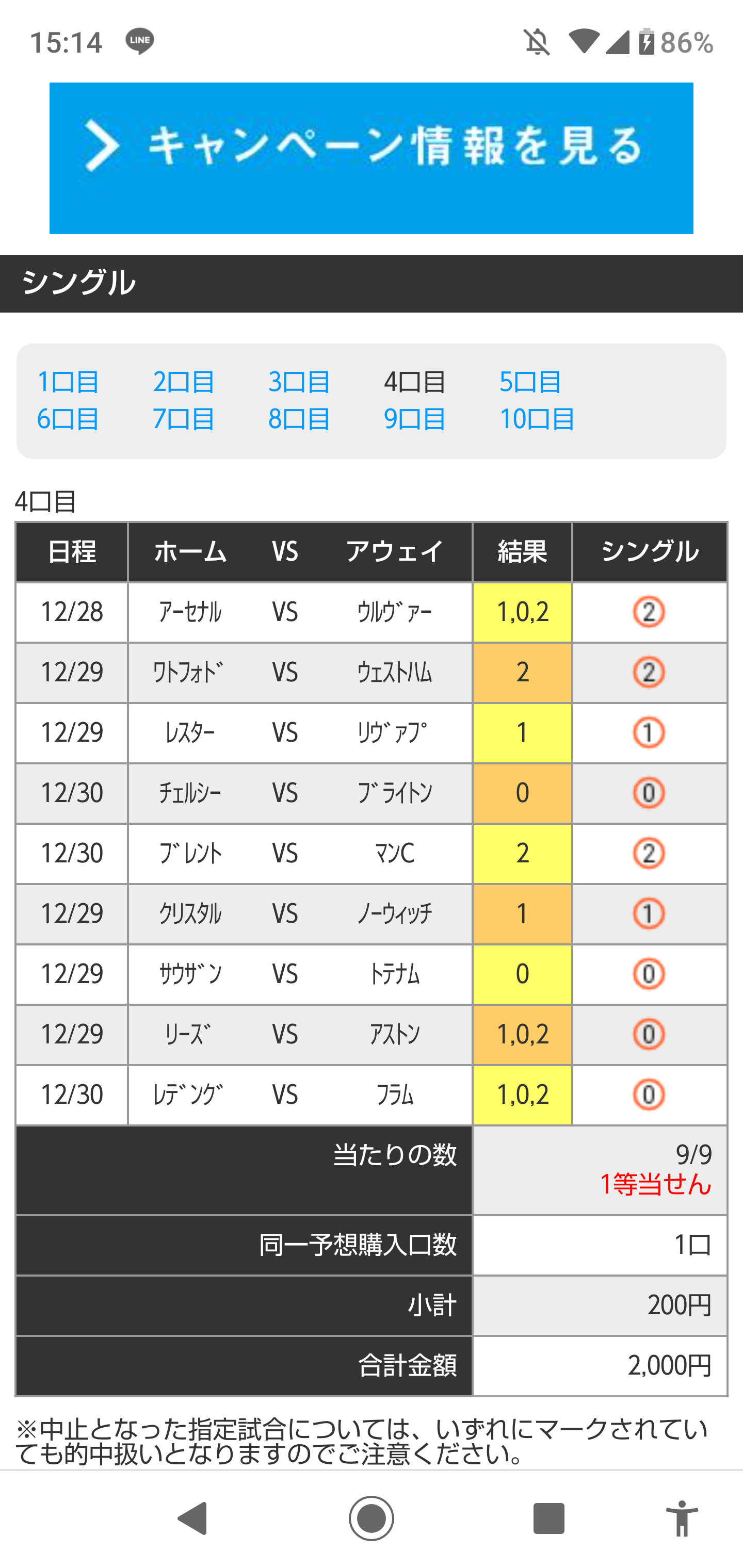Select the 6口目 link
The width and height of the screenshot is (743, 1568).
pos(68,419)
